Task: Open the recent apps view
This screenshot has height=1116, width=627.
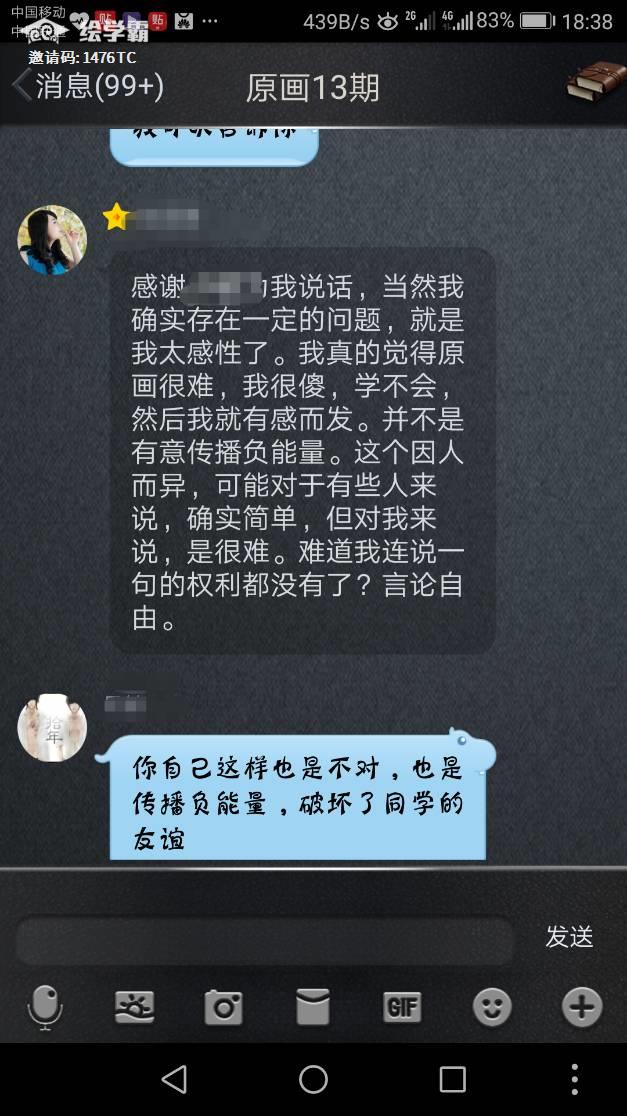Action: tap(453, 1079)
